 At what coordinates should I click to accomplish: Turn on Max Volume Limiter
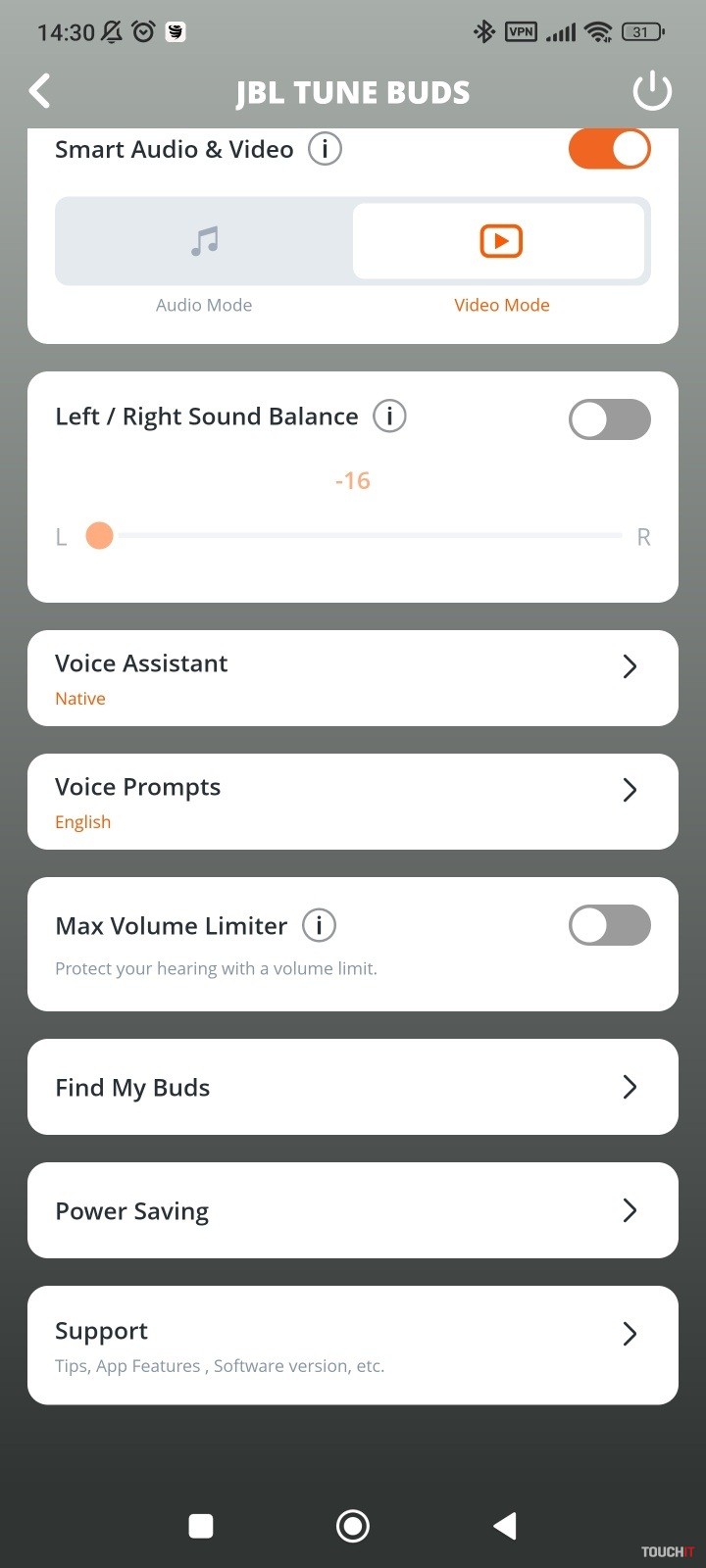(x=609, y=925)
